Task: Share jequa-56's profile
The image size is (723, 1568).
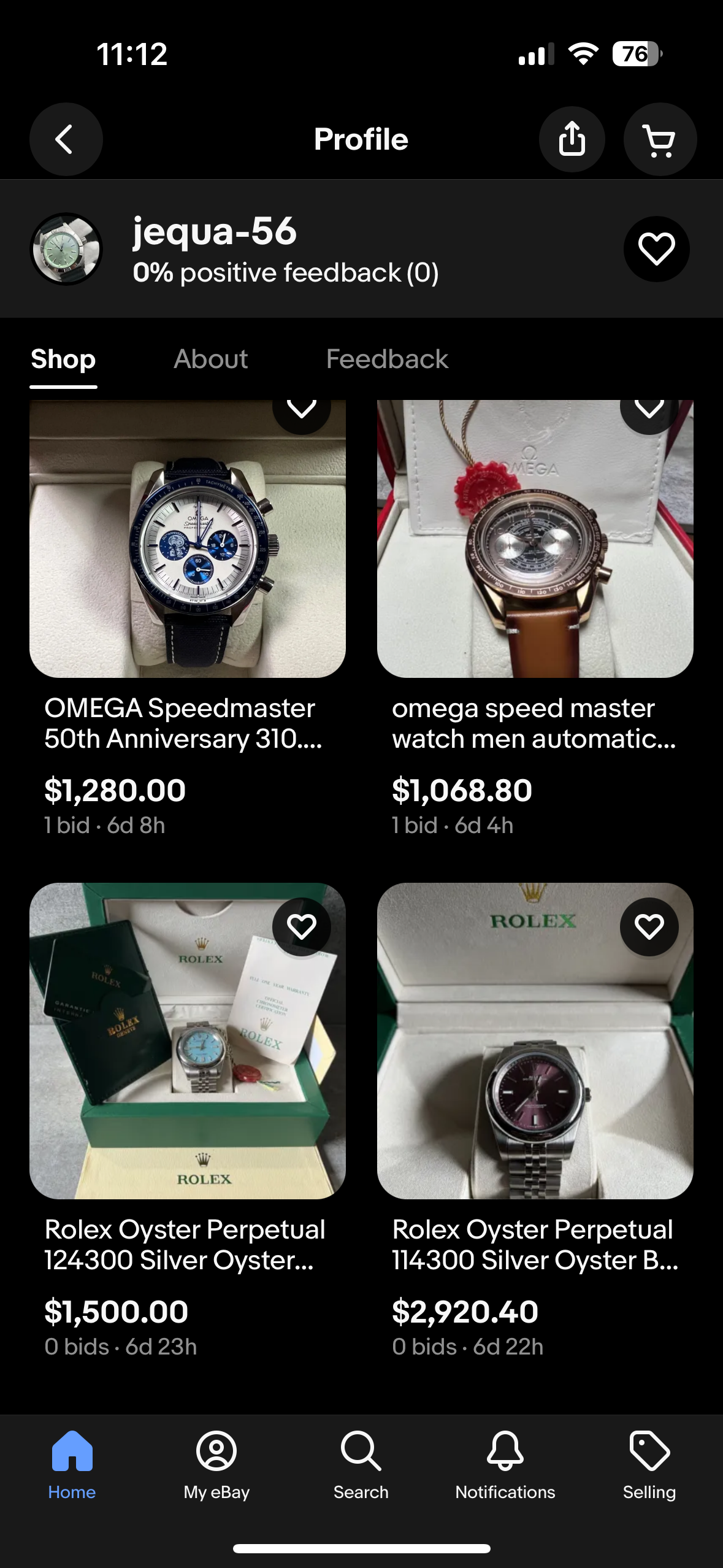Action: 572,139
